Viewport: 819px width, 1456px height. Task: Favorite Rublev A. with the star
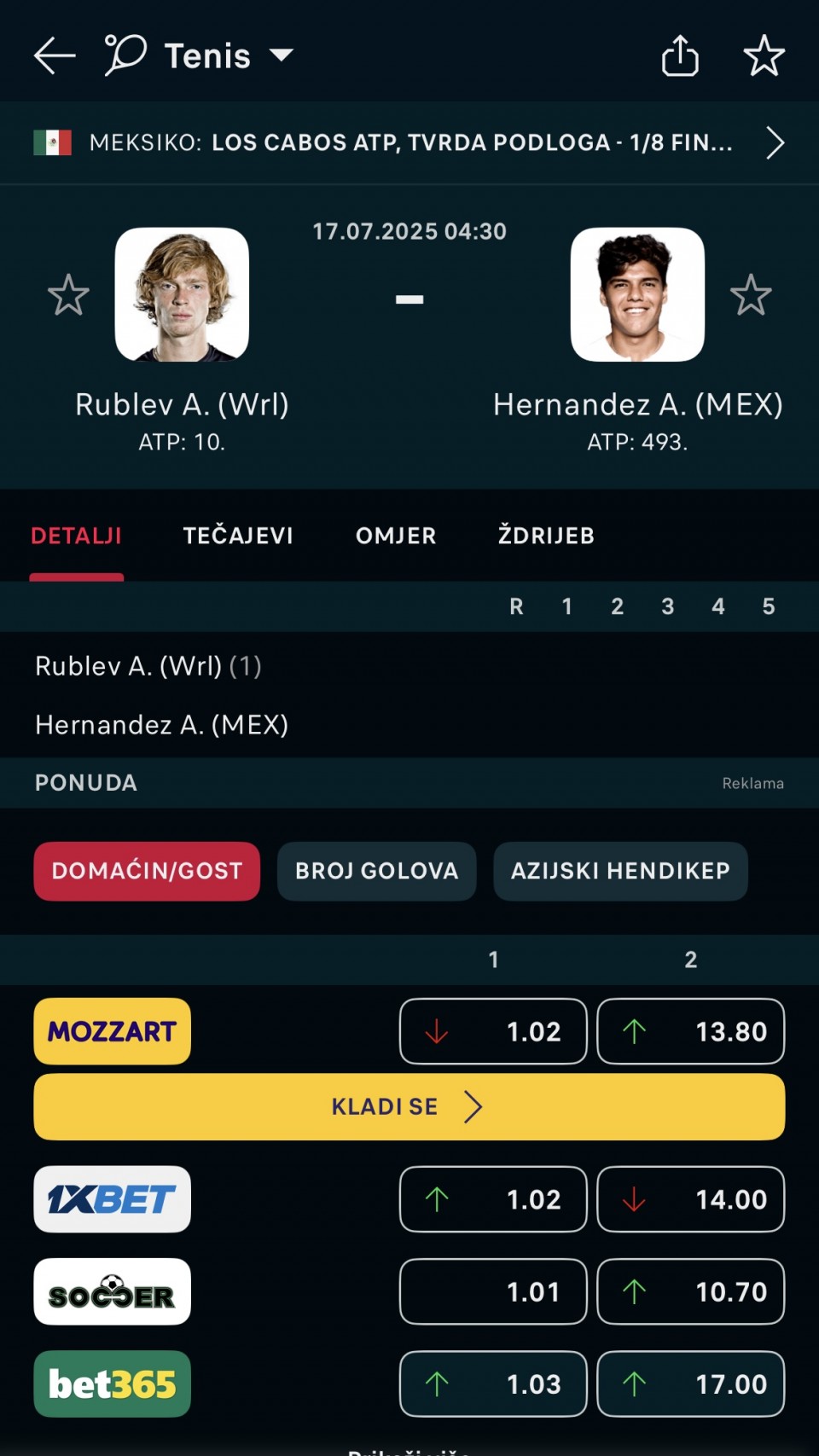(x=68, y=295)
